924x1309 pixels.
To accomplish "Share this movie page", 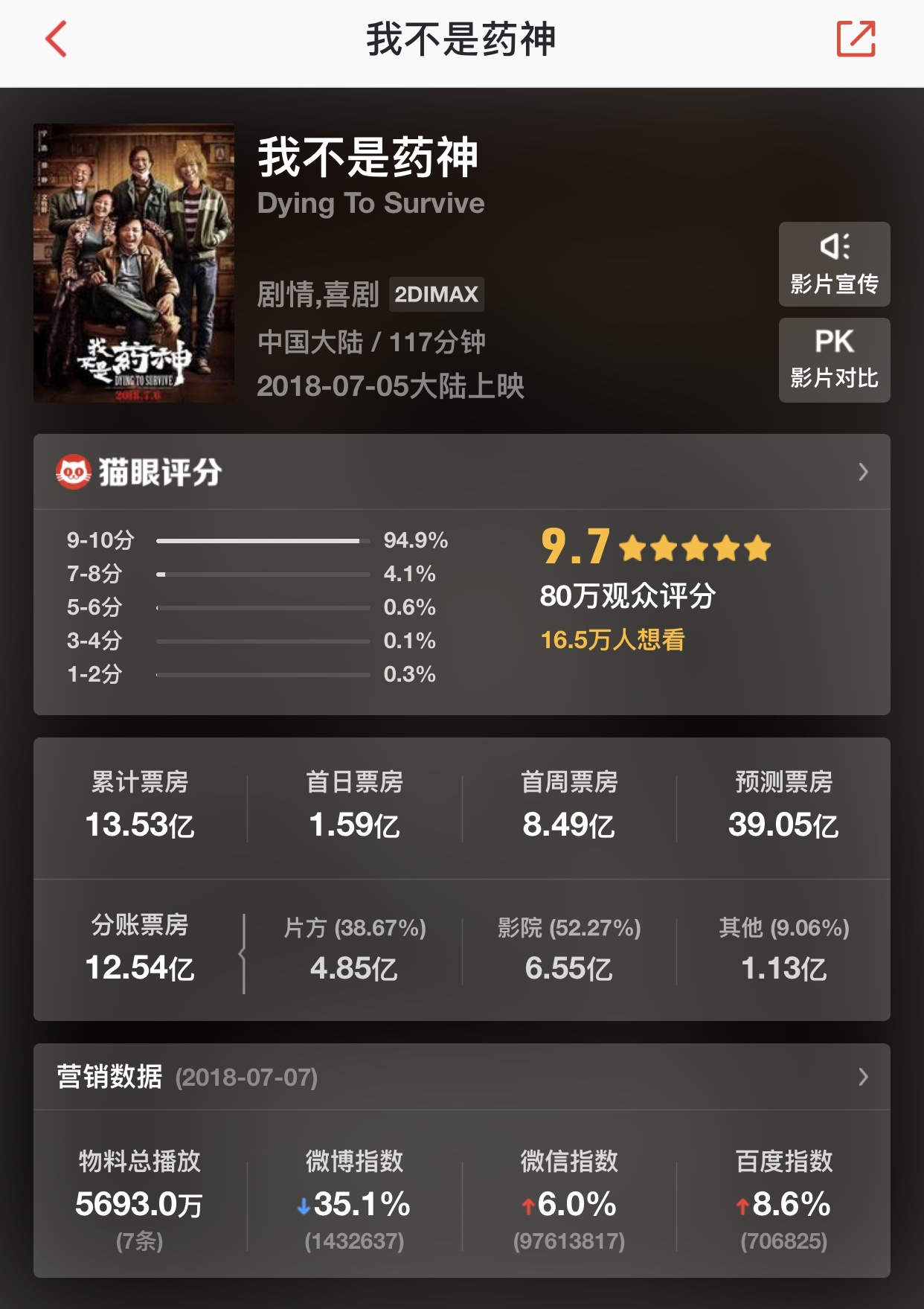I will click(856, 39).
